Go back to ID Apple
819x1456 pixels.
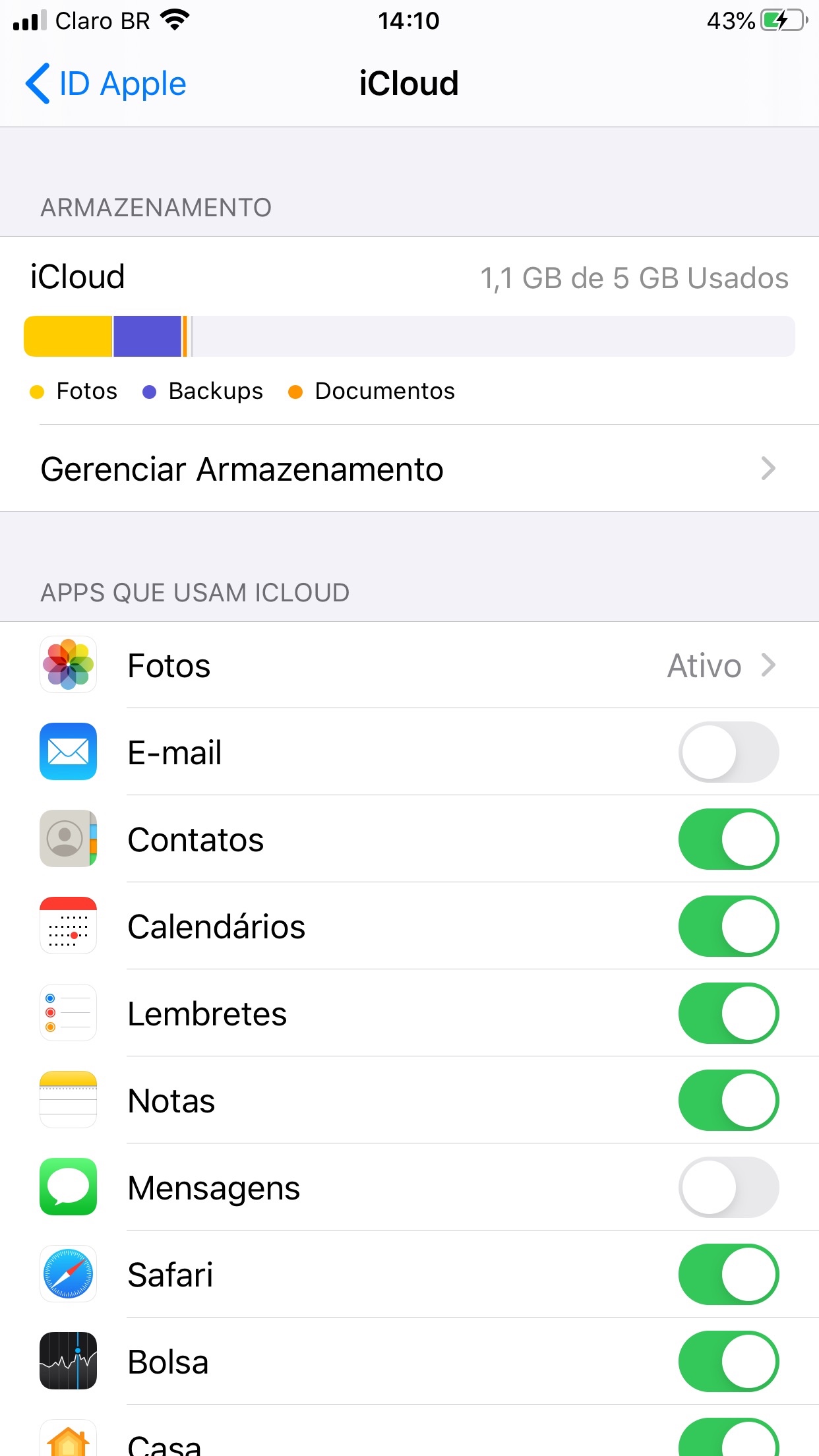106,84
